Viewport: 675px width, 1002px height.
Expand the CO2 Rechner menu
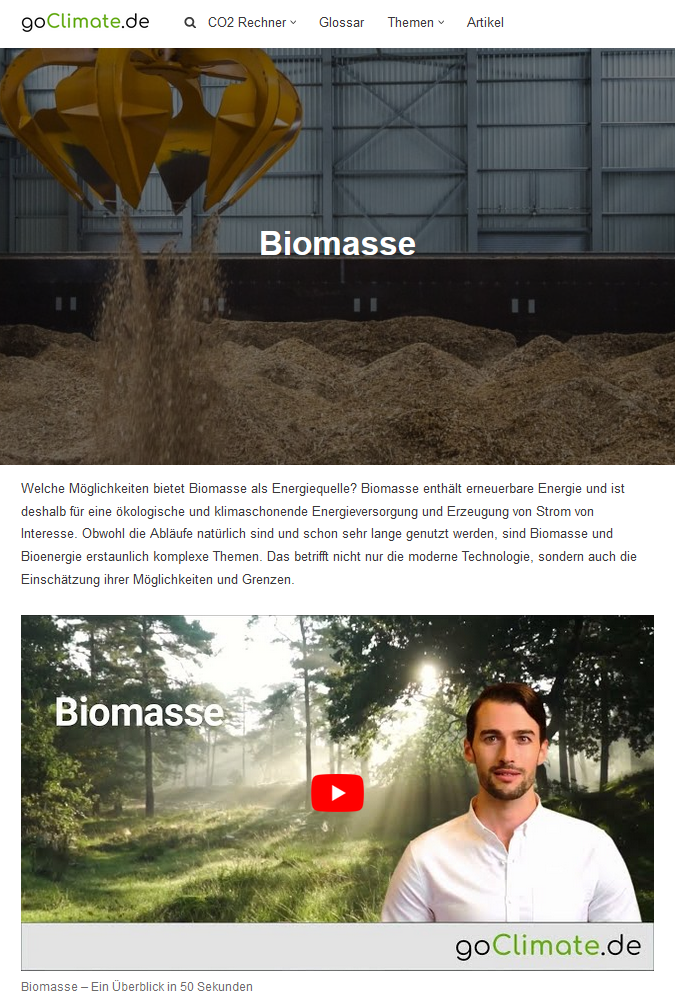pos(251,22)
